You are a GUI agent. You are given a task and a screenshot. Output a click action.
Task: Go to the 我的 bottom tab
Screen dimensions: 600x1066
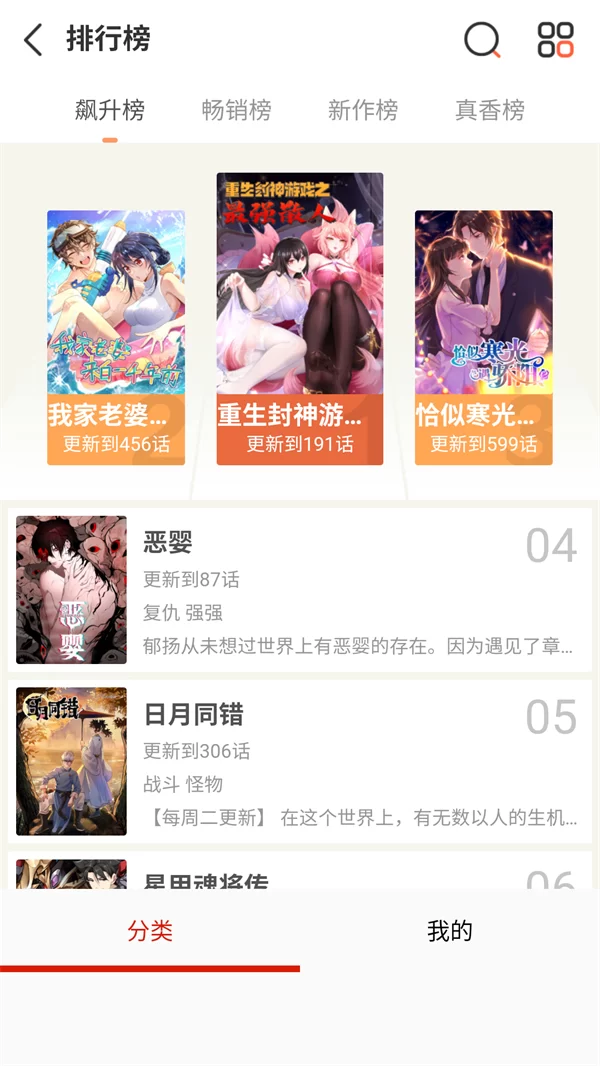coord(450,932)
